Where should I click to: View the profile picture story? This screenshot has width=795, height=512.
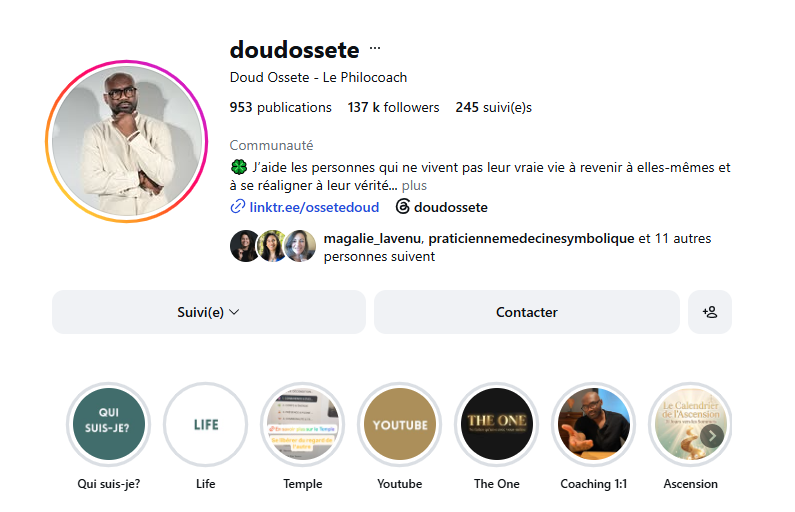click(127, 141)
